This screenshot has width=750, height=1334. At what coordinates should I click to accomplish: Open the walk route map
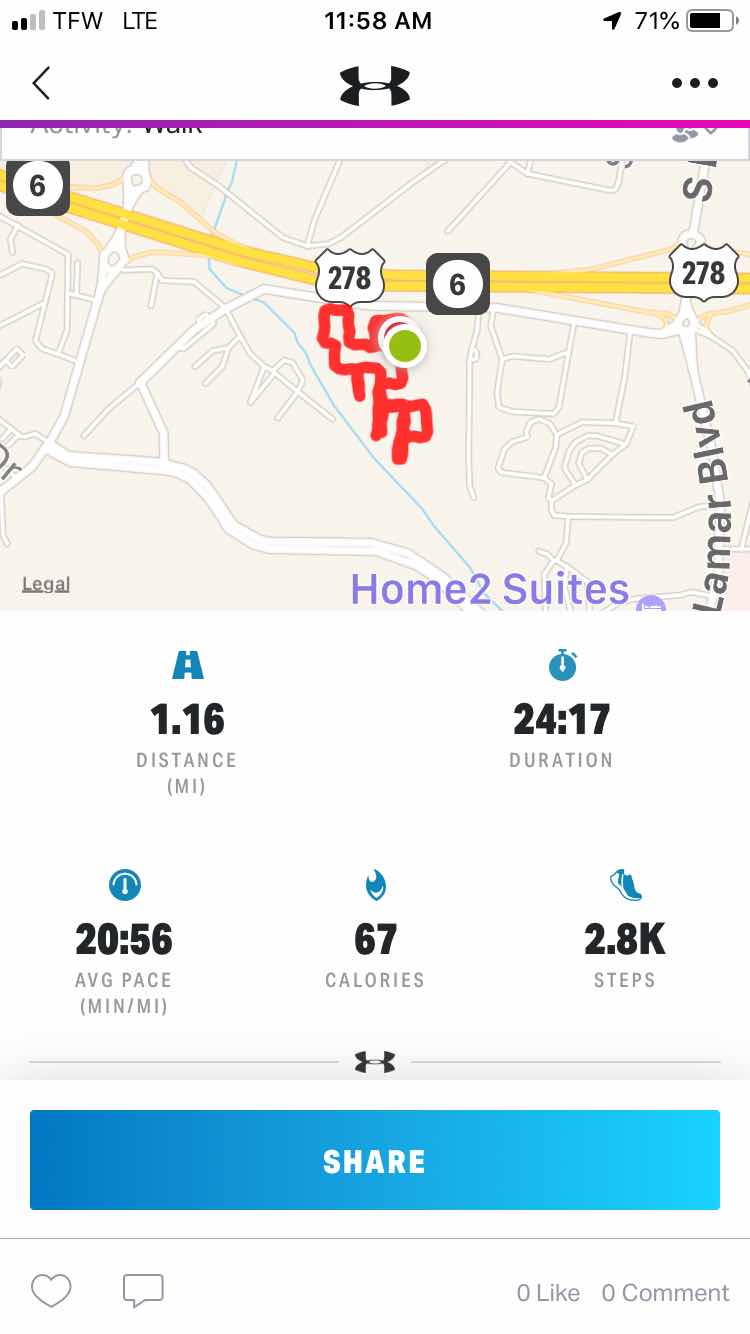tap(375, 400)
